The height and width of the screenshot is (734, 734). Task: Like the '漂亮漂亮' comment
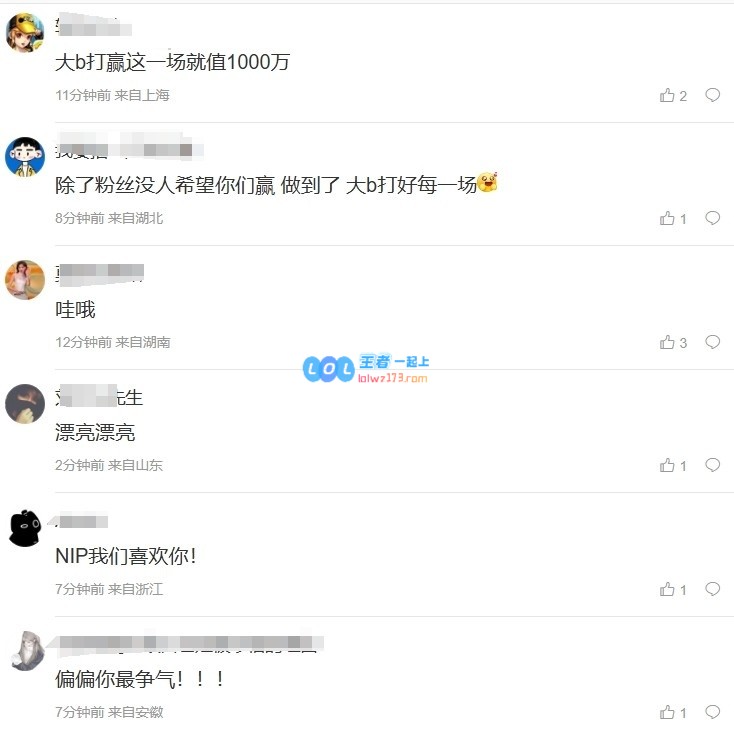click(x=667, y=466)
